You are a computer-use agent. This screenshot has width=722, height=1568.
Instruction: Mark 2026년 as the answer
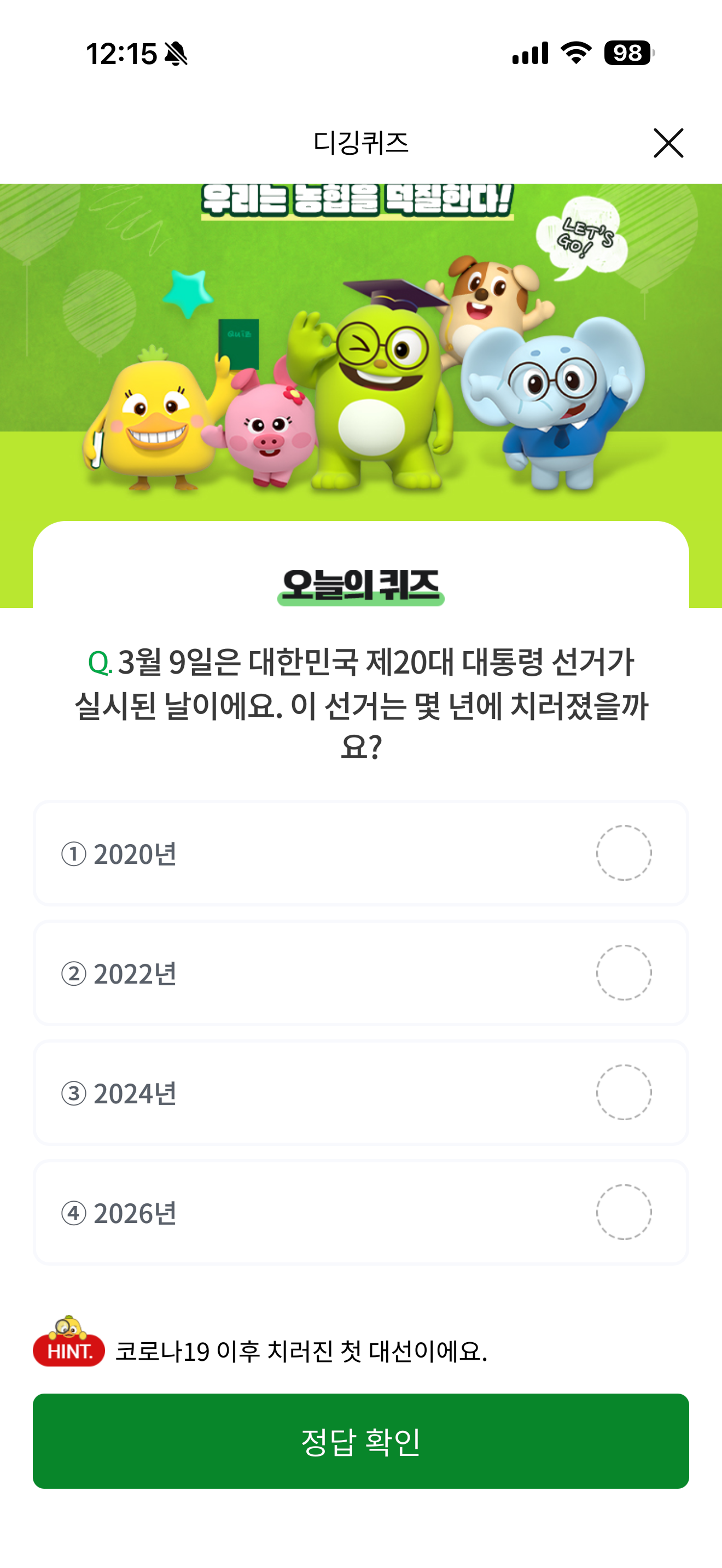coord(361,1213)
